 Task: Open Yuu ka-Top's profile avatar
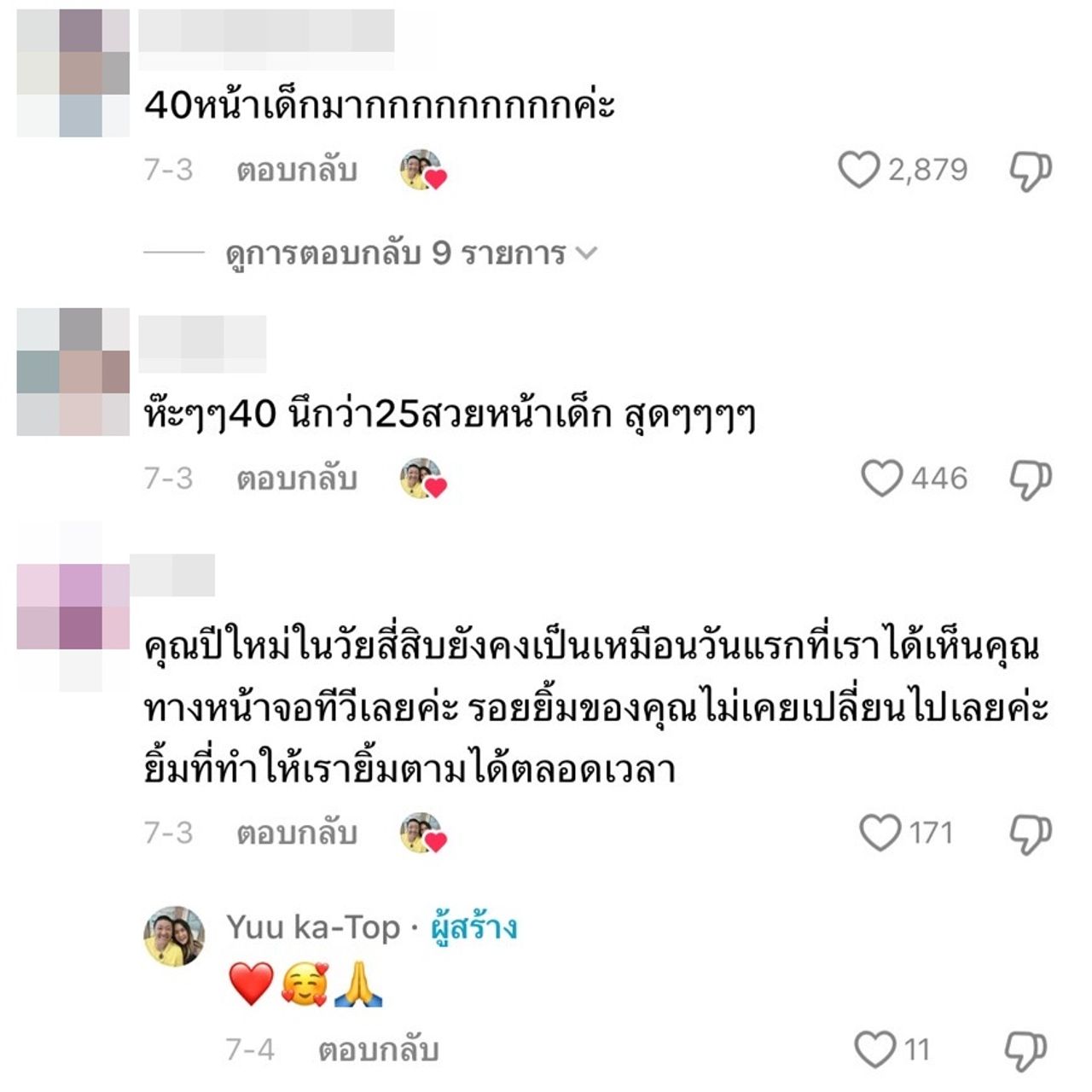click(x=174, y=936)
